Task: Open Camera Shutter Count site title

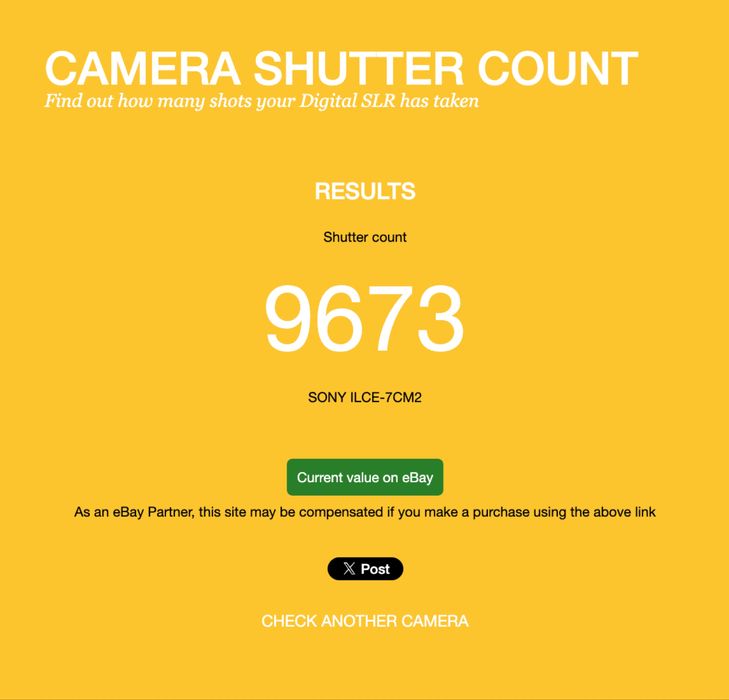Action: [x=341, y=69]
